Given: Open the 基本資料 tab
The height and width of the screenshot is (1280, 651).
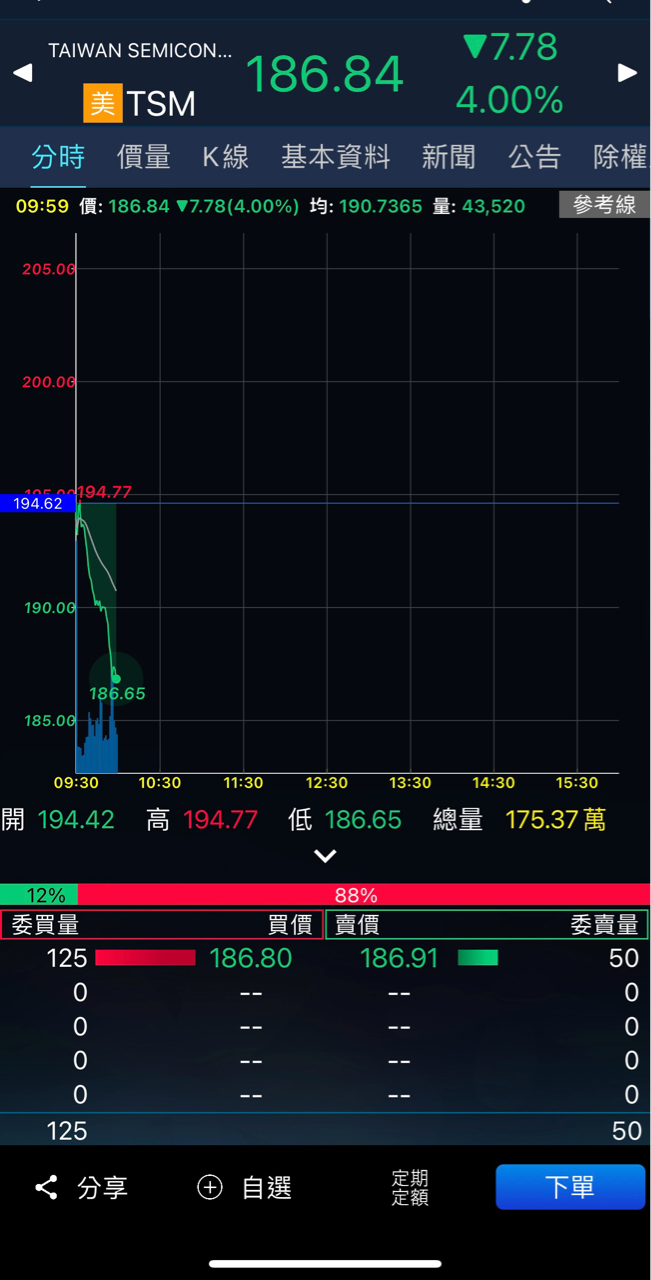Looking at the screenshot, I should (335, 157).
